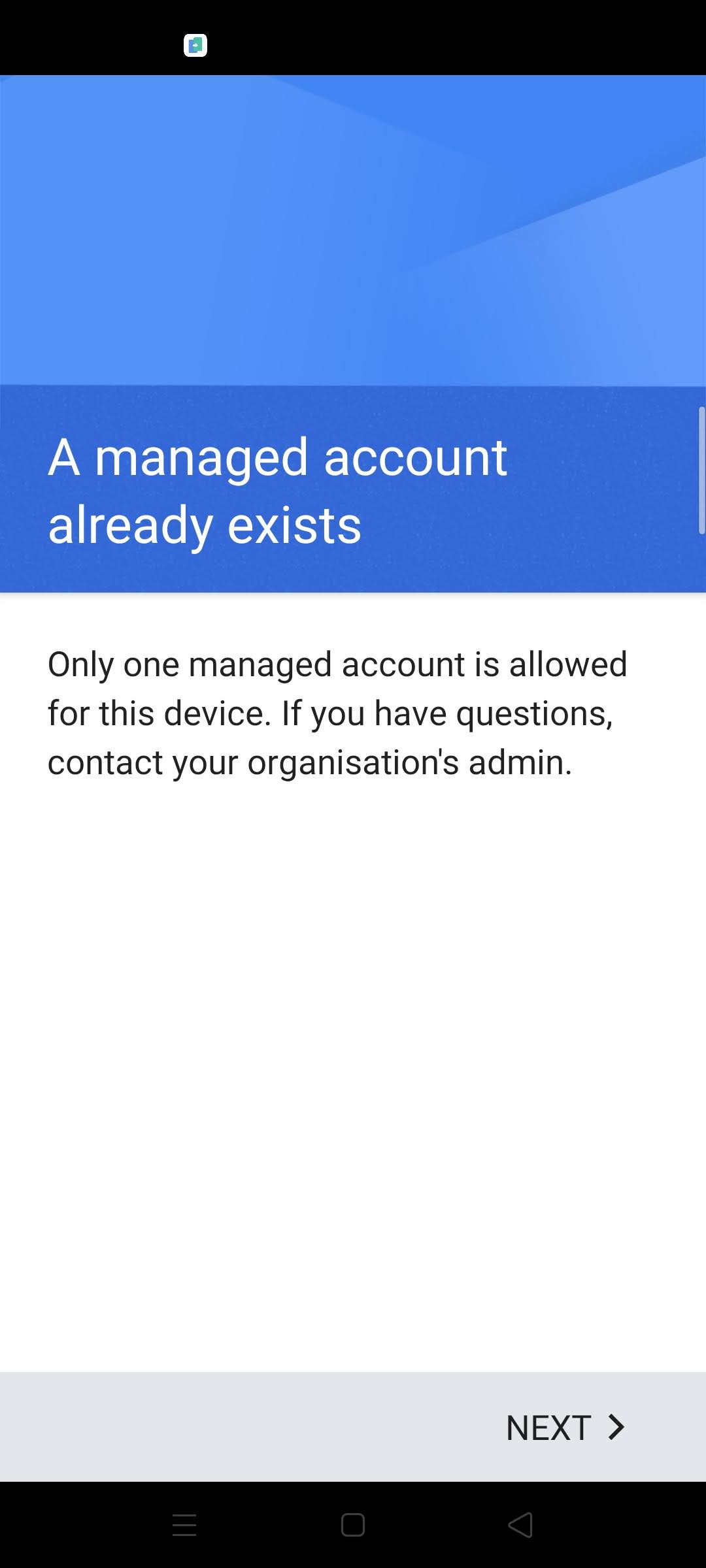Tap the NEXT button to continue

coord(565,1428)
